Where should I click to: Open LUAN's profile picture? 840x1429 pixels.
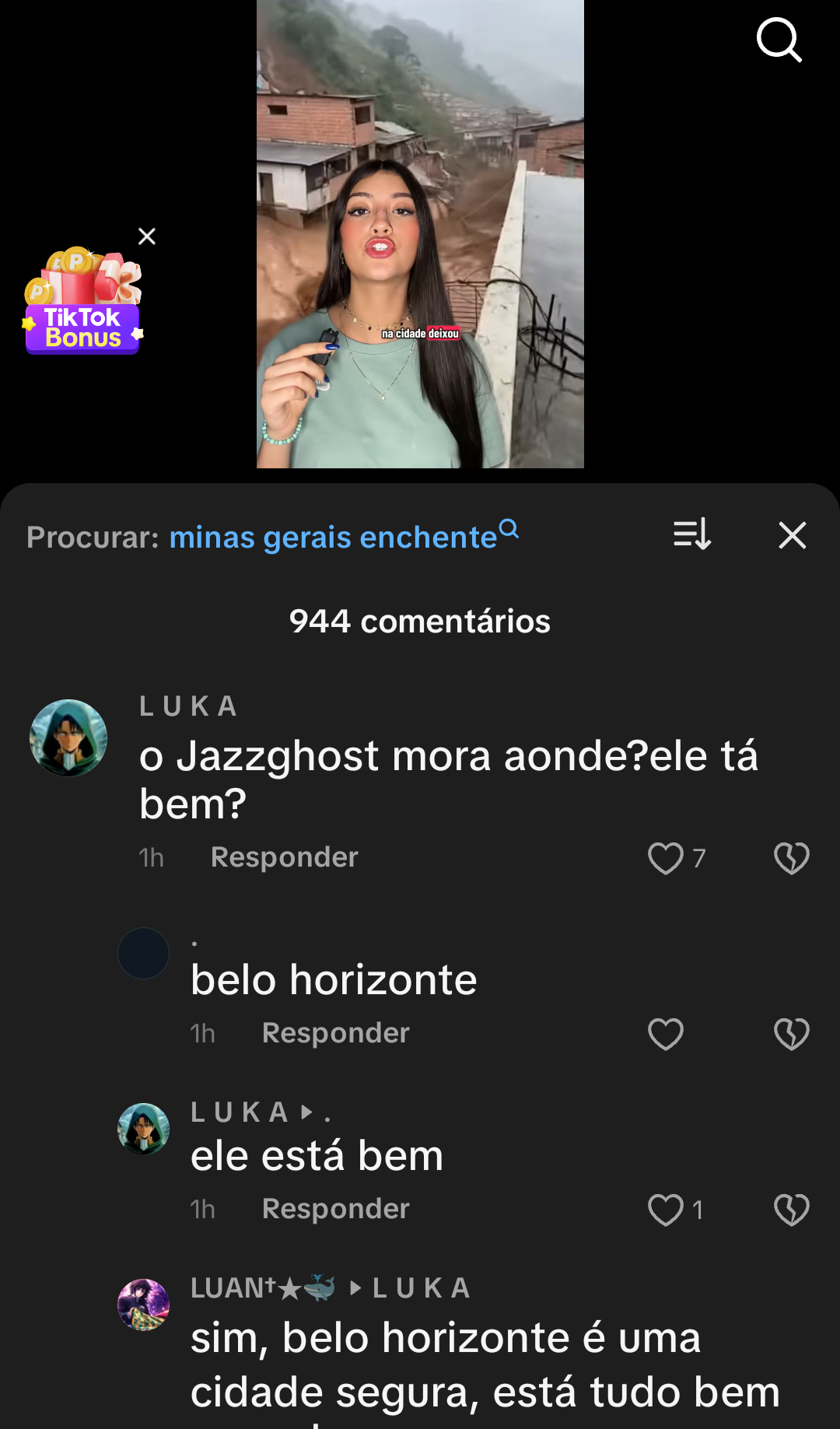pos(143,1305)
